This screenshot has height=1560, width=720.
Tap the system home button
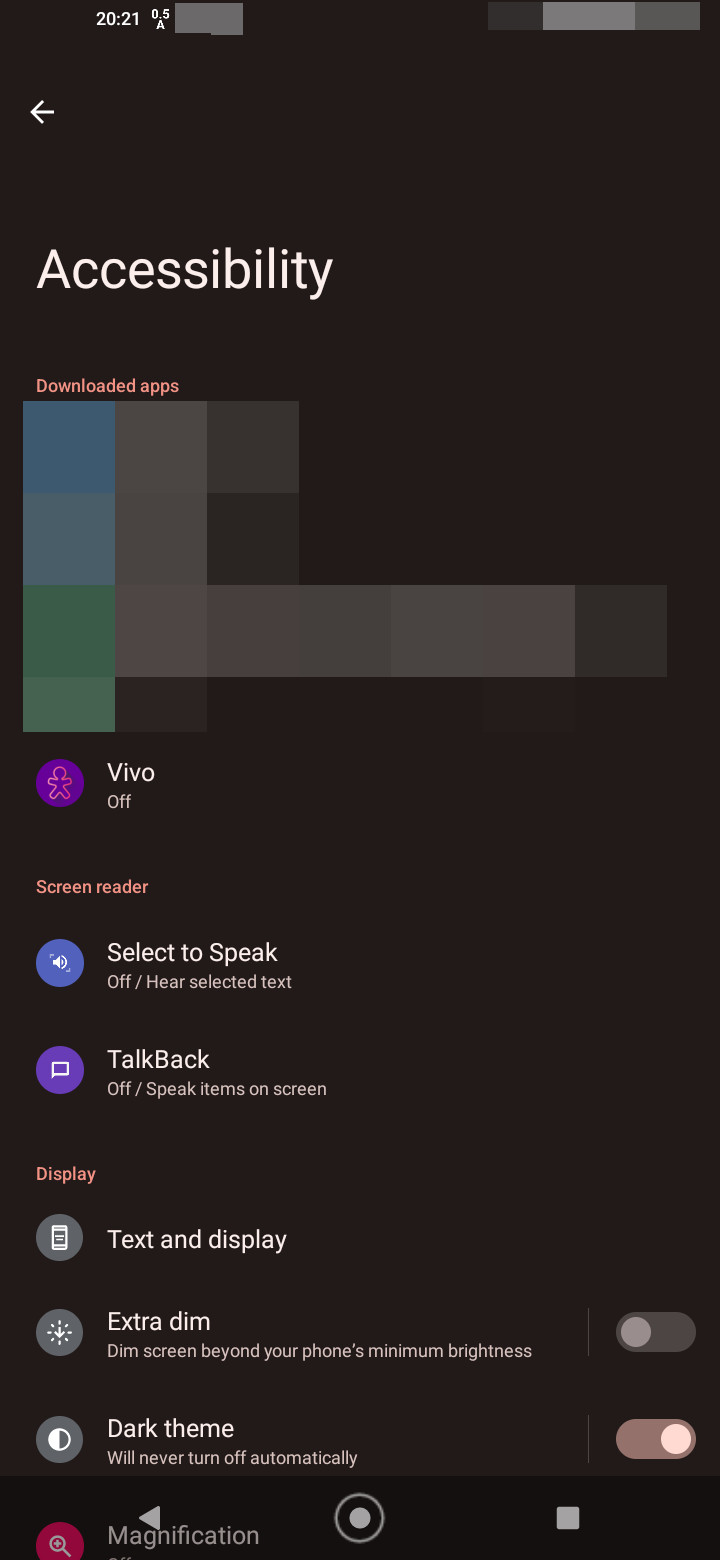click(360, 1518)
